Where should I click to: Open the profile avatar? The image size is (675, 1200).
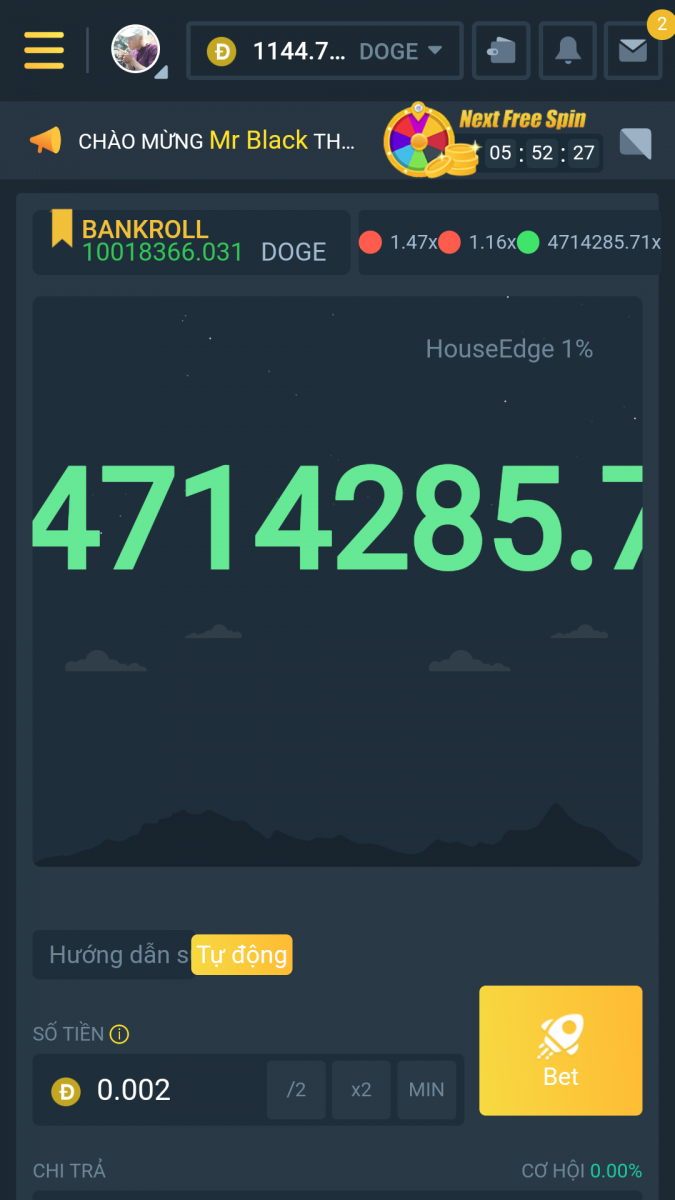[136, 50]
